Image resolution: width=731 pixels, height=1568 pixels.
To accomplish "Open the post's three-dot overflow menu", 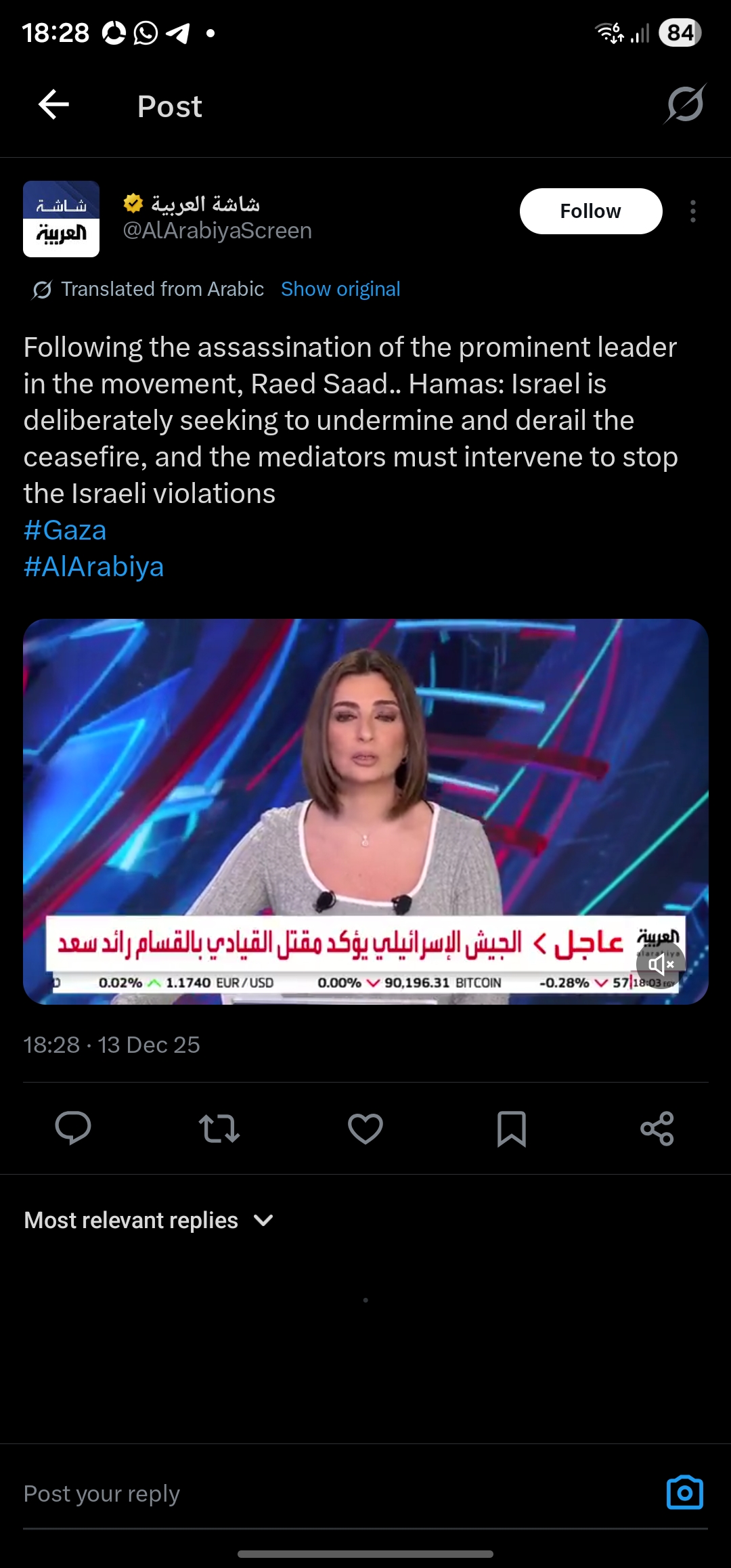I will tap(692, 211).
